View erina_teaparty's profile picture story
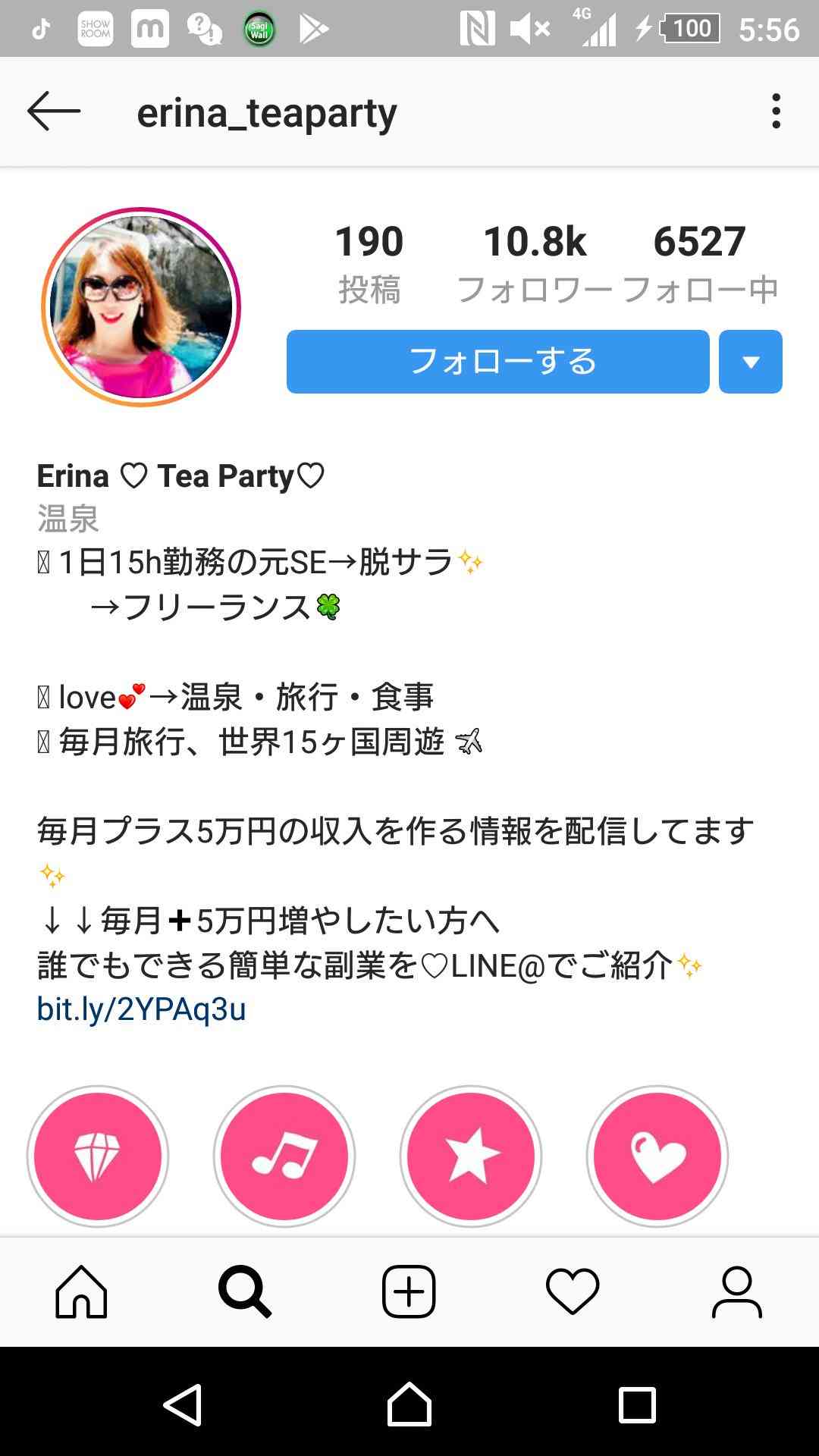 [x=141, y=307]
